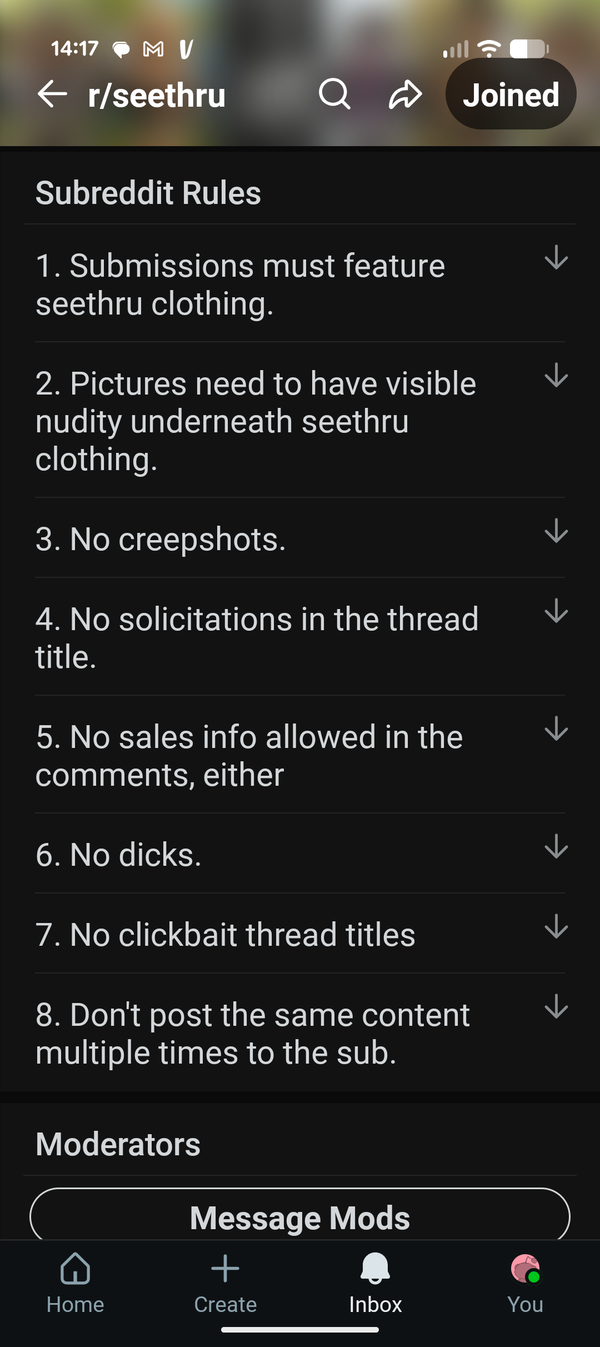The height and width of the screenshot is (1347, 600).
Task: Open the Create tab
Action: coord(225,1284)
